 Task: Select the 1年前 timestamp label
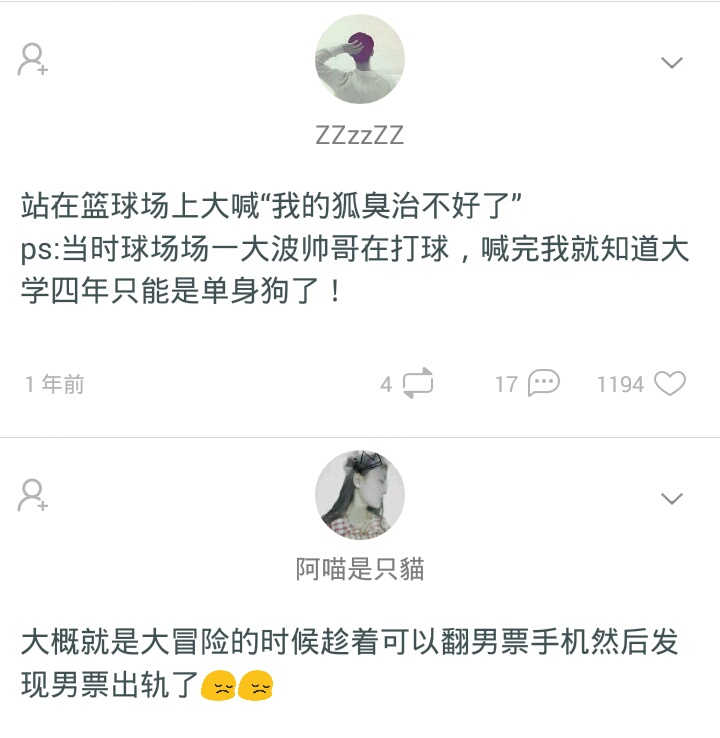[x=53, y=383]
